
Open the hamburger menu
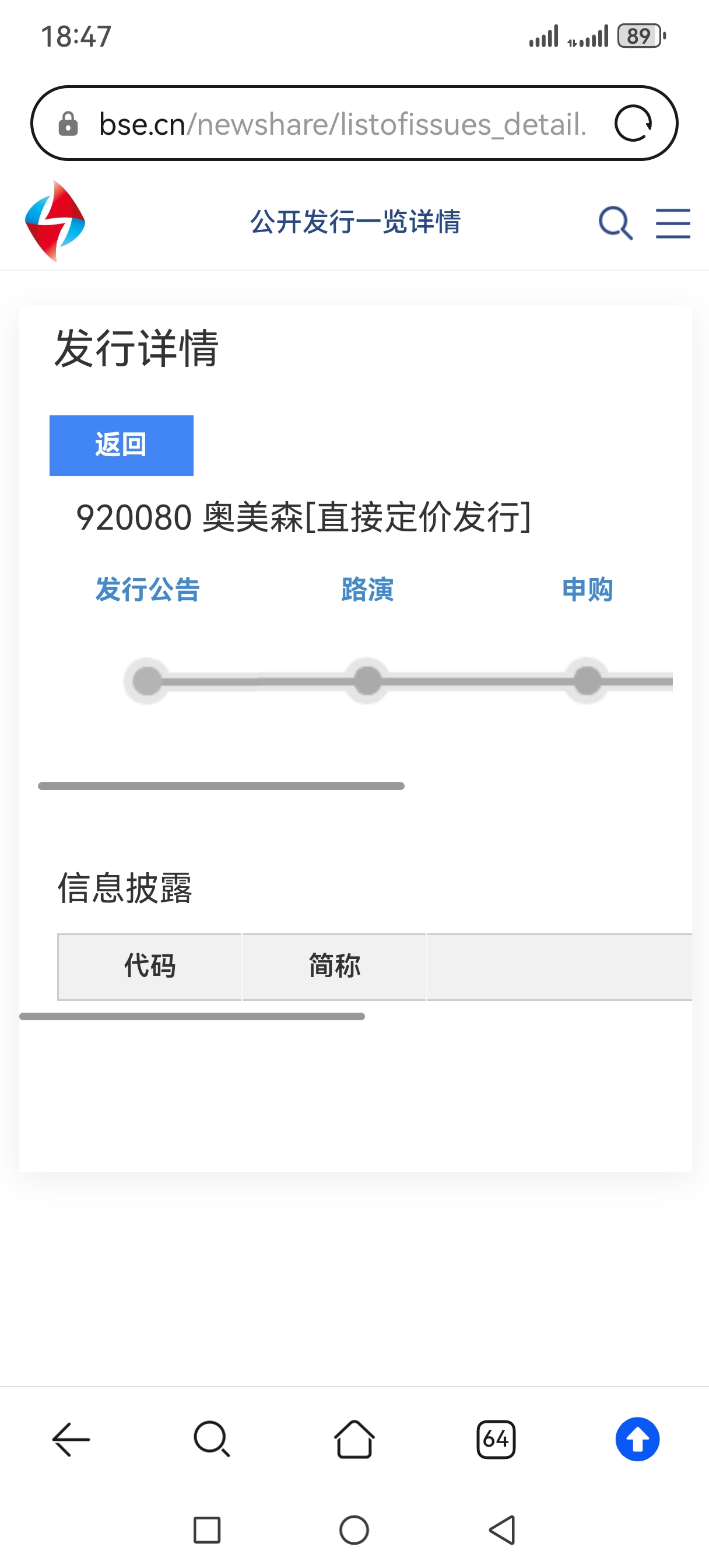click(x=672, y=223)
